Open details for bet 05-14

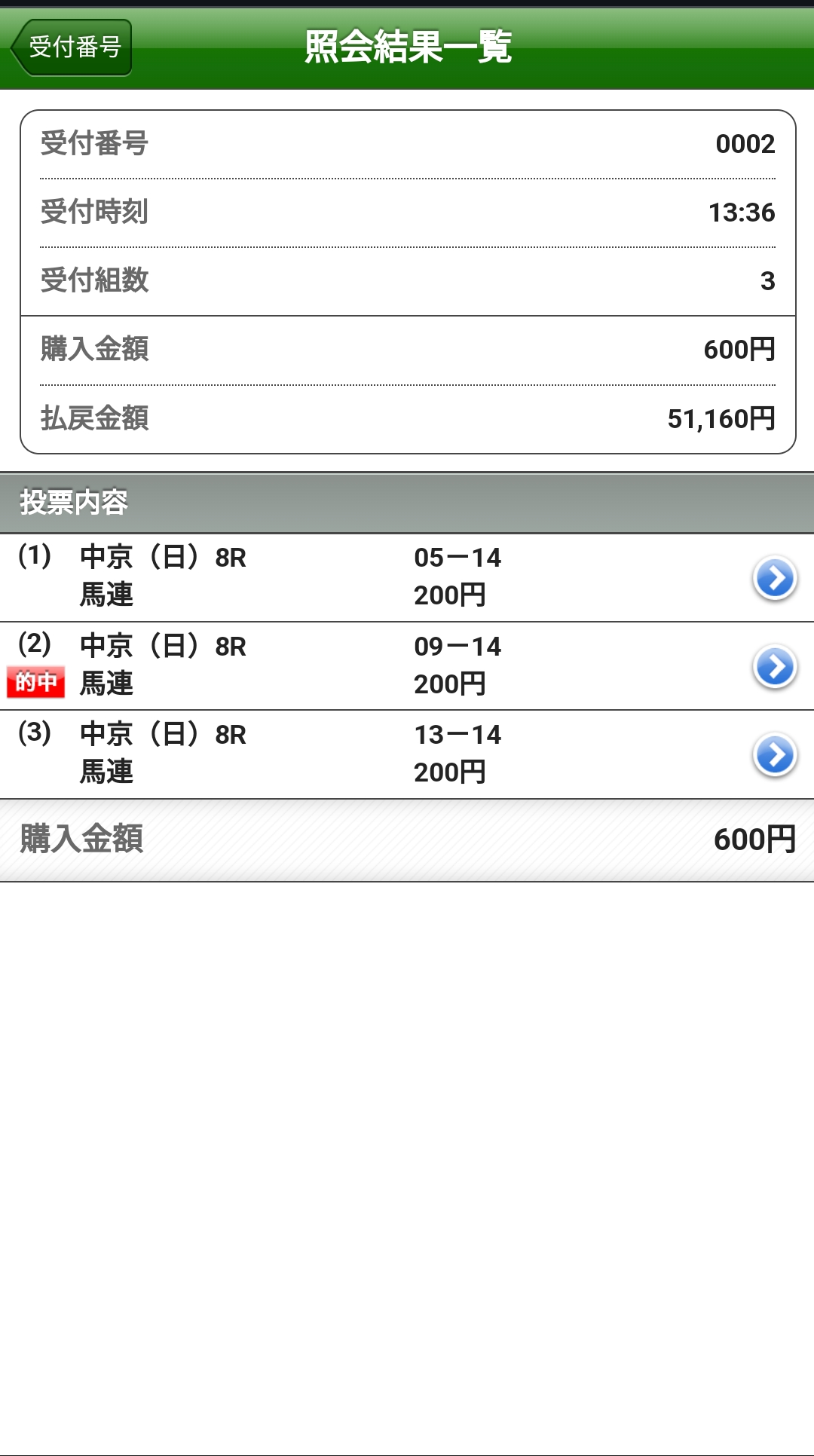click(x=407, y=578)
